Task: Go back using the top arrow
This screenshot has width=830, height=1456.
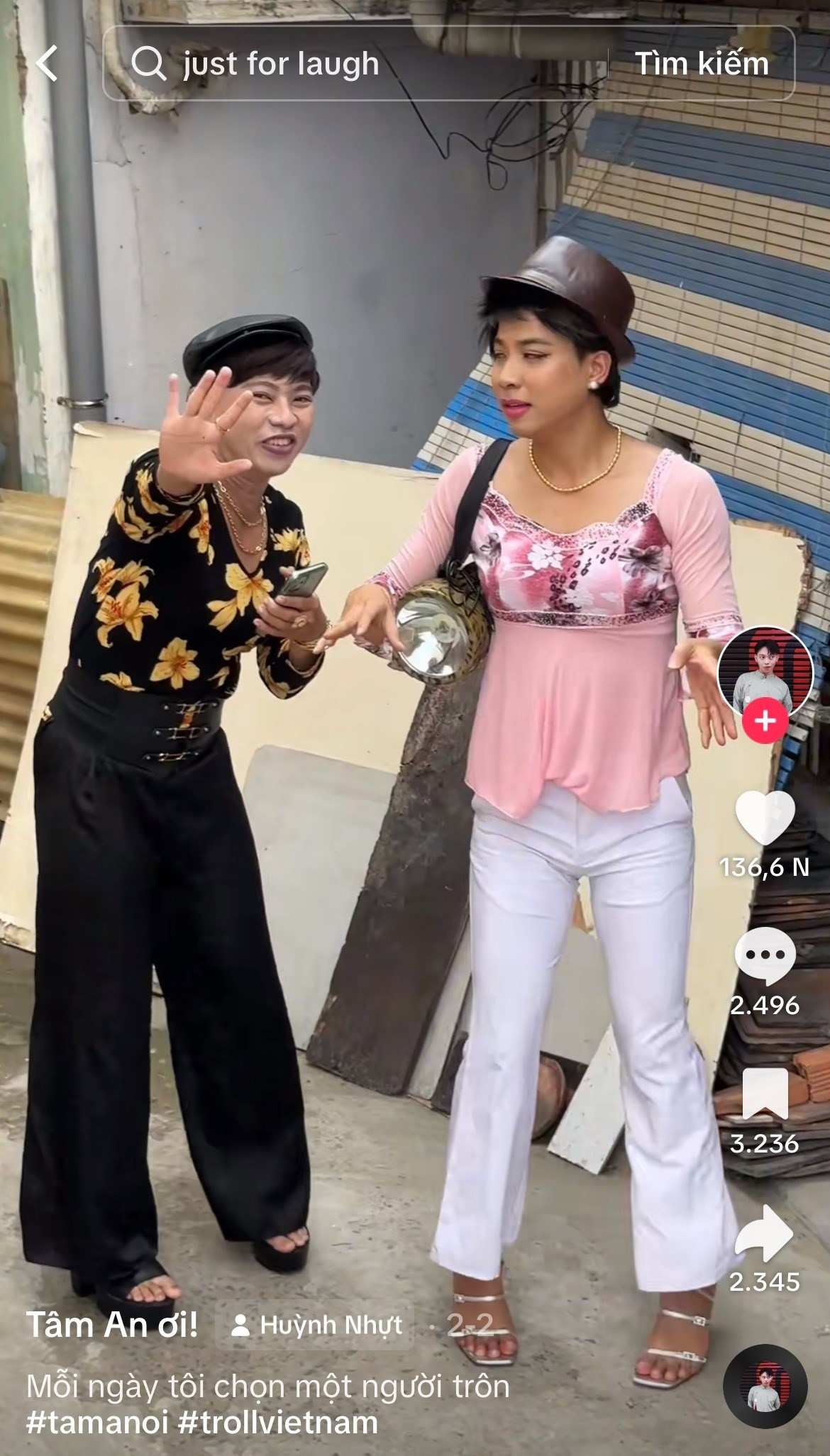Action: (47, 64)
